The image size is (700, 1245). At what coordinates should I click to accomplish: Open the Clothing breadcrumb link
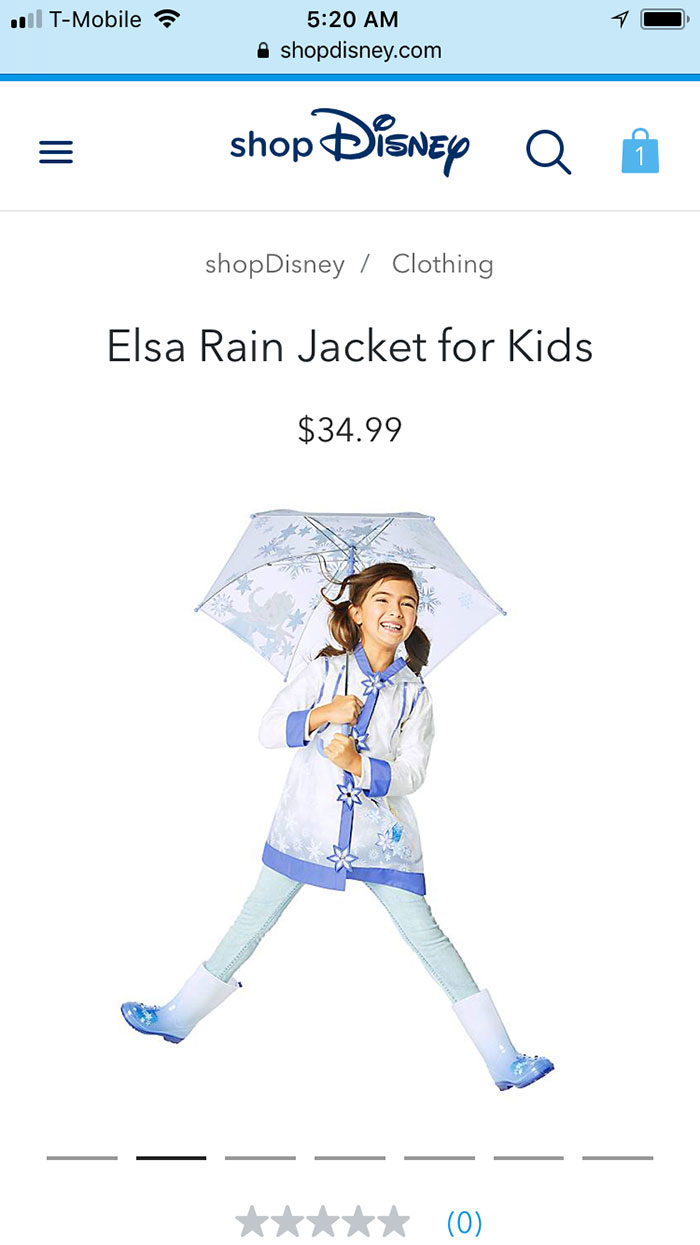[x=442, y=264]
